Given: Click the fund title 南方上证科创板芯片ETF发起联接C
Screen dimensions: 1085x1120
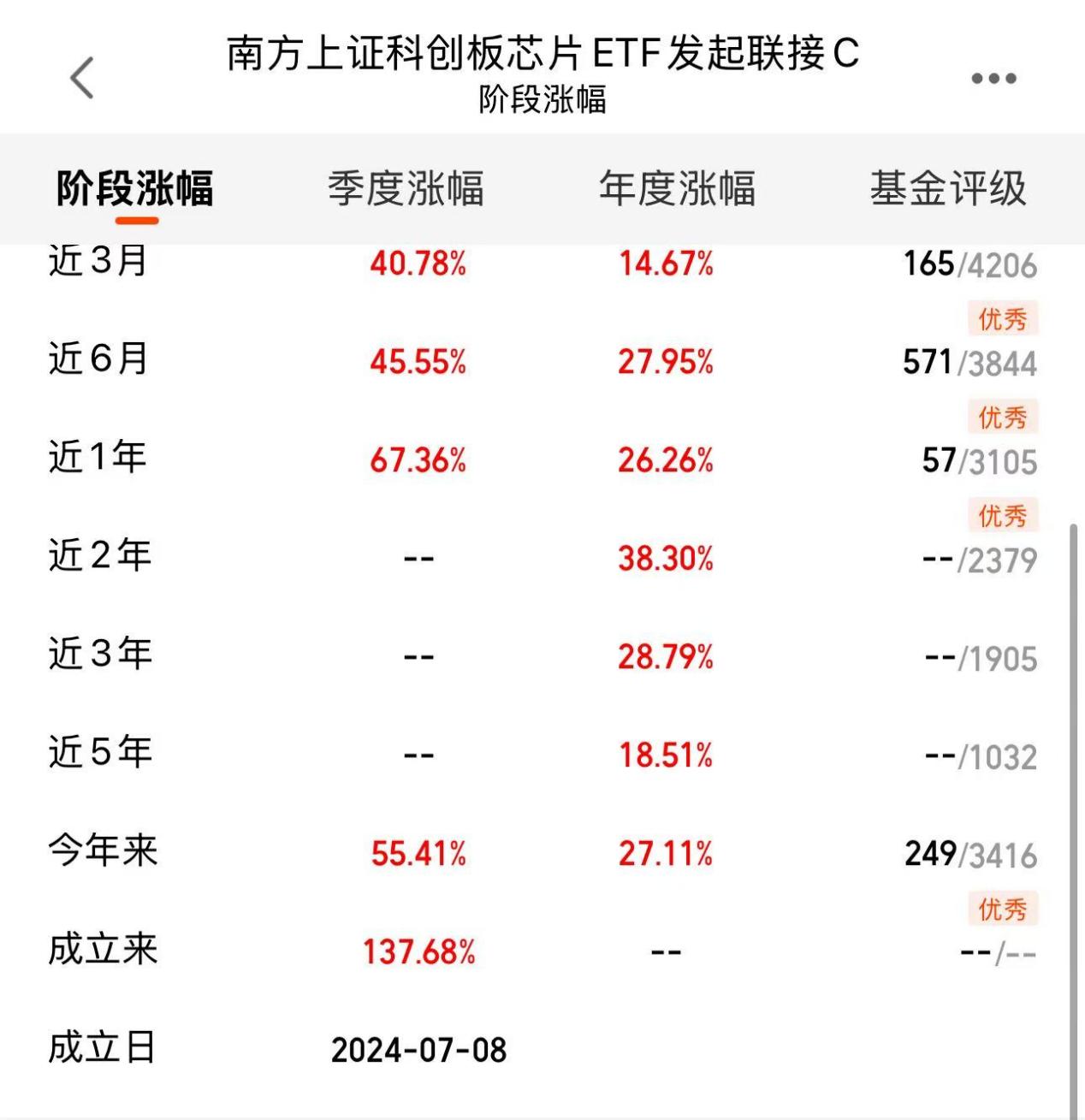Looking at the screenshot, I should (x=542, y=58).
